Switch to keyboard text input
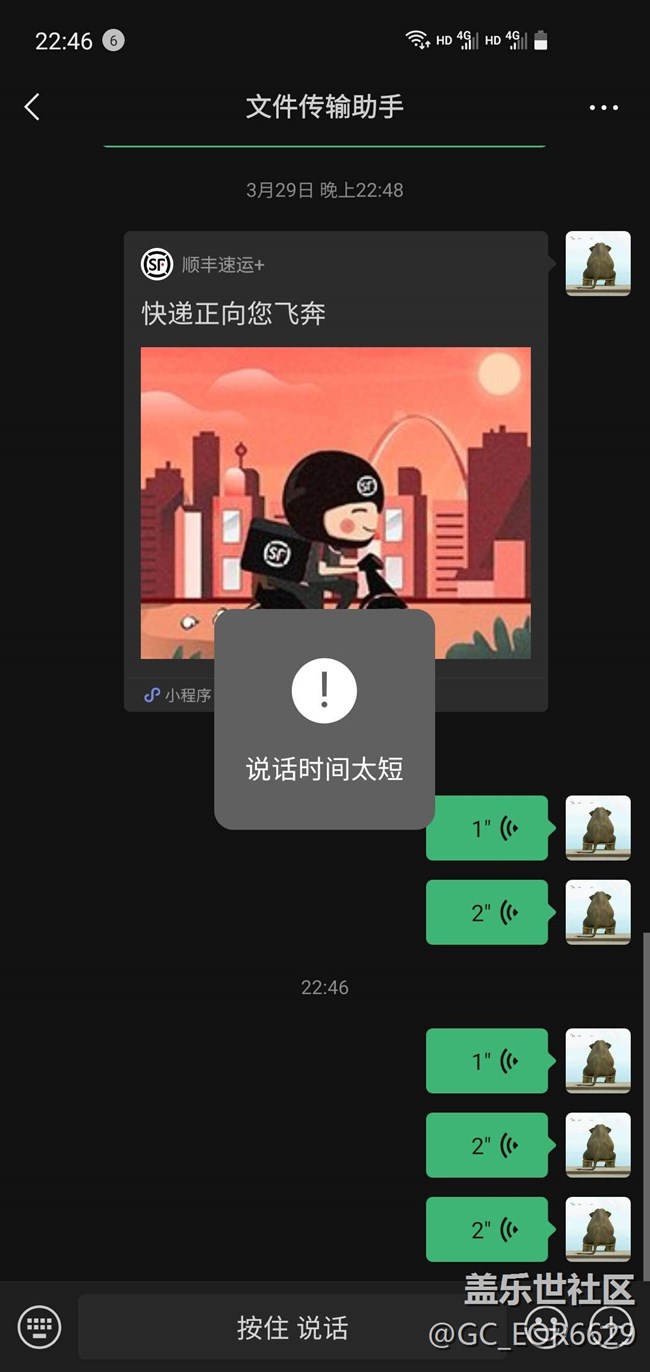The height and width of the screenshot is (1372, 650). tap(40, 1327)
